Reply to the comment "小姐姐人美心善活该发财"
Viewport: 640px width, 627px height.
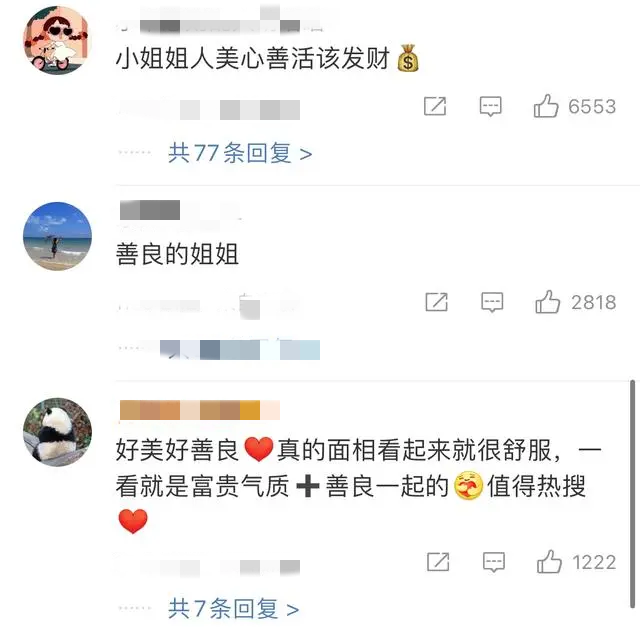[490, 106]
